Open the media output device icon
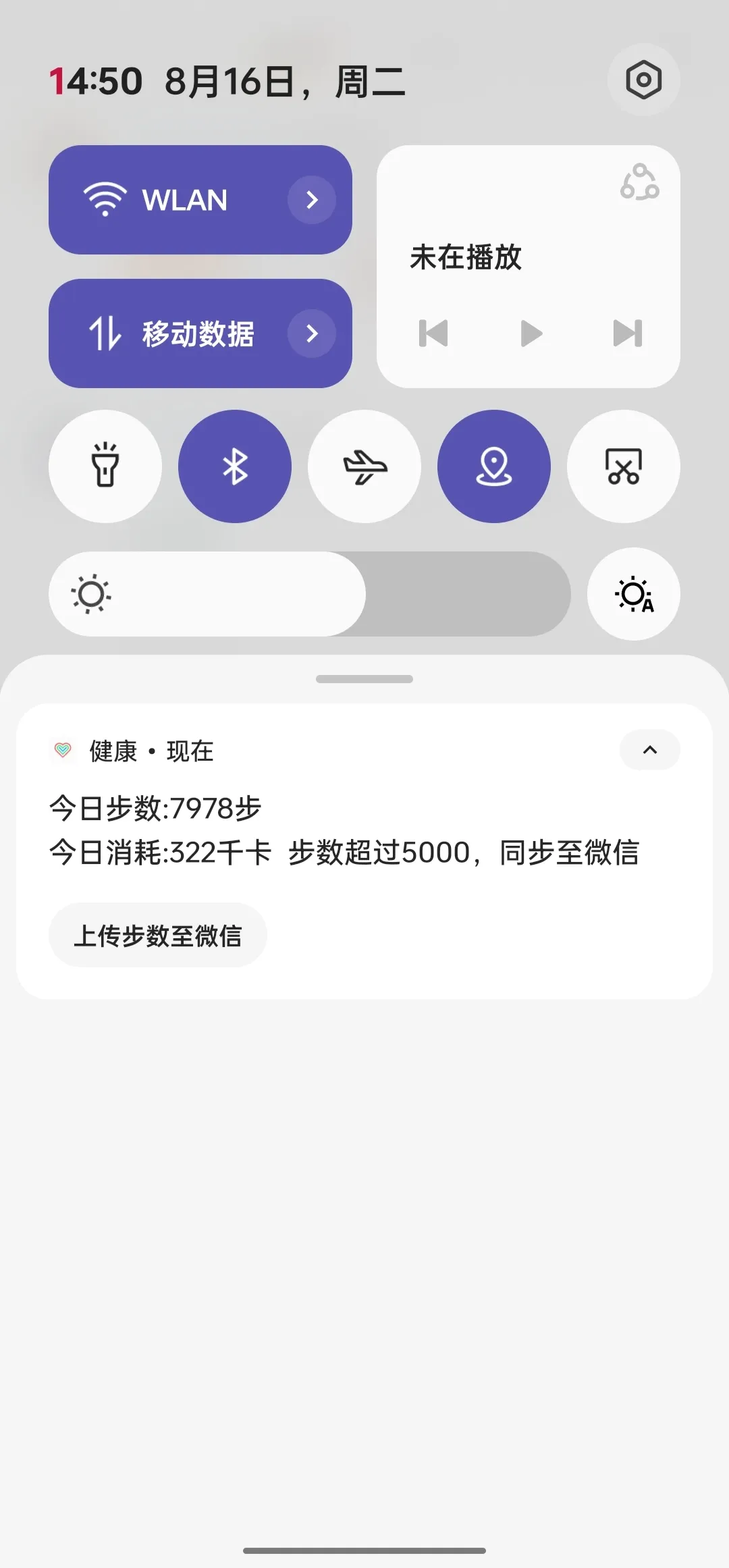 point(640,182)
